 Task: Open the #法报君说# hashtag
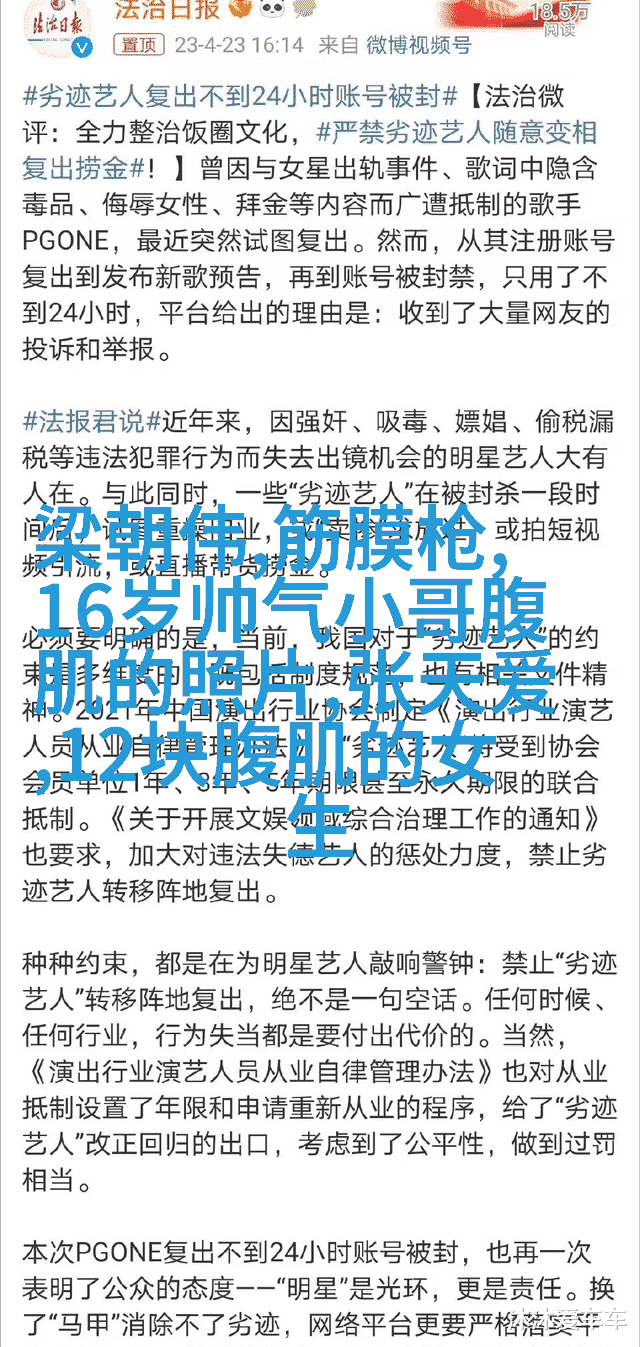(x=91, y=420)
